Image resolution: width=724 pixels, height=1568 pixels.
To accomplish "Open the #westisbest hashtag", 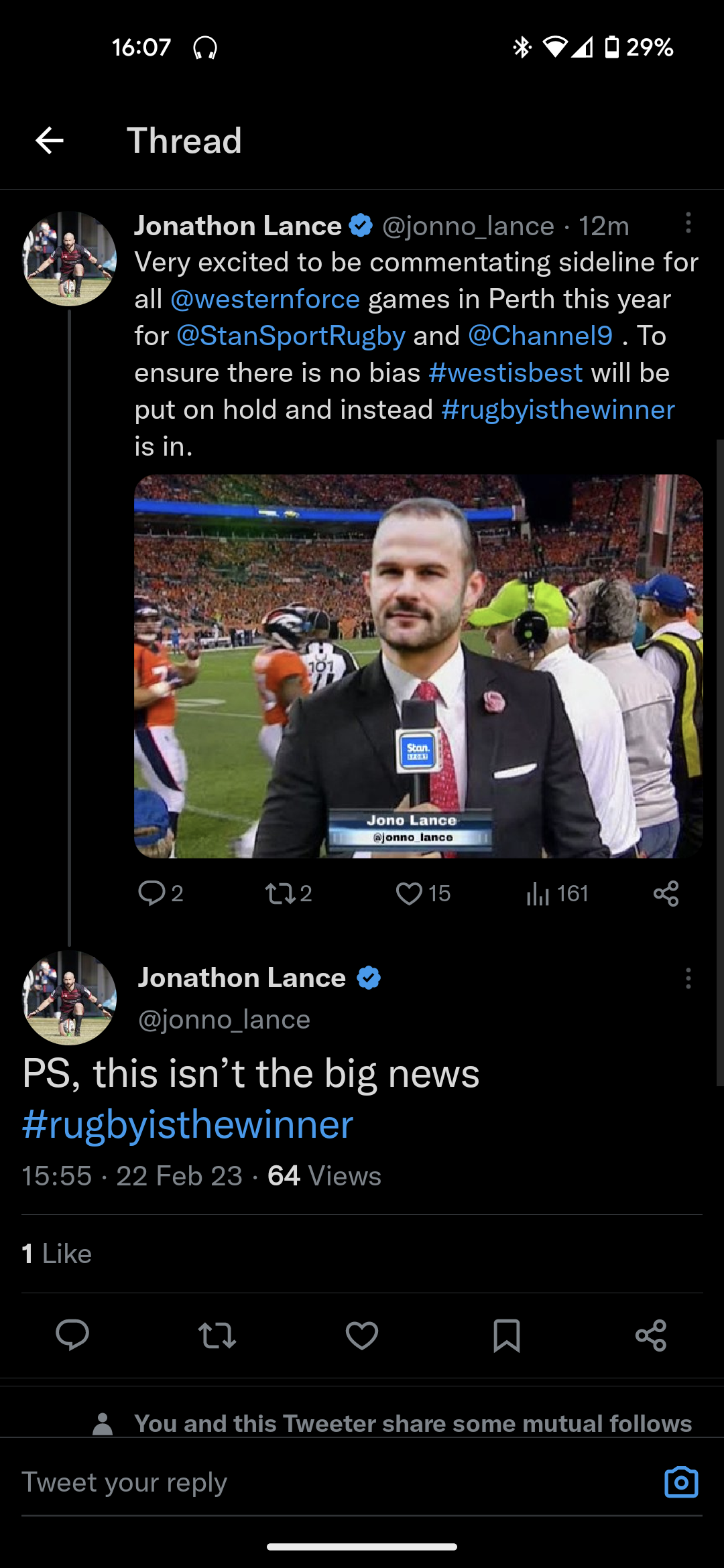I will tap(505, 373).
